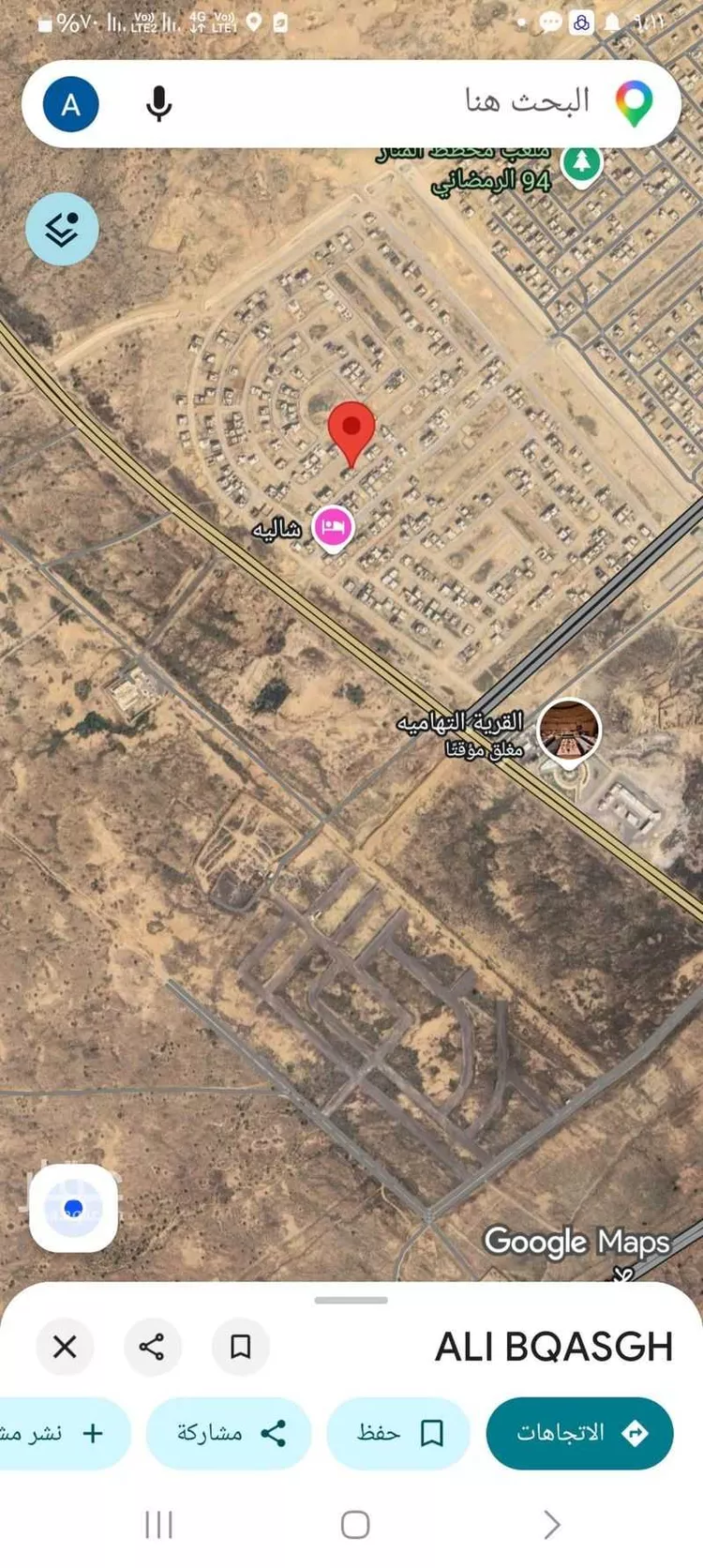Screen dimensions: 703x1568
Task: Share place using the مشاركة chip
Action: (x=229, y=1433)
